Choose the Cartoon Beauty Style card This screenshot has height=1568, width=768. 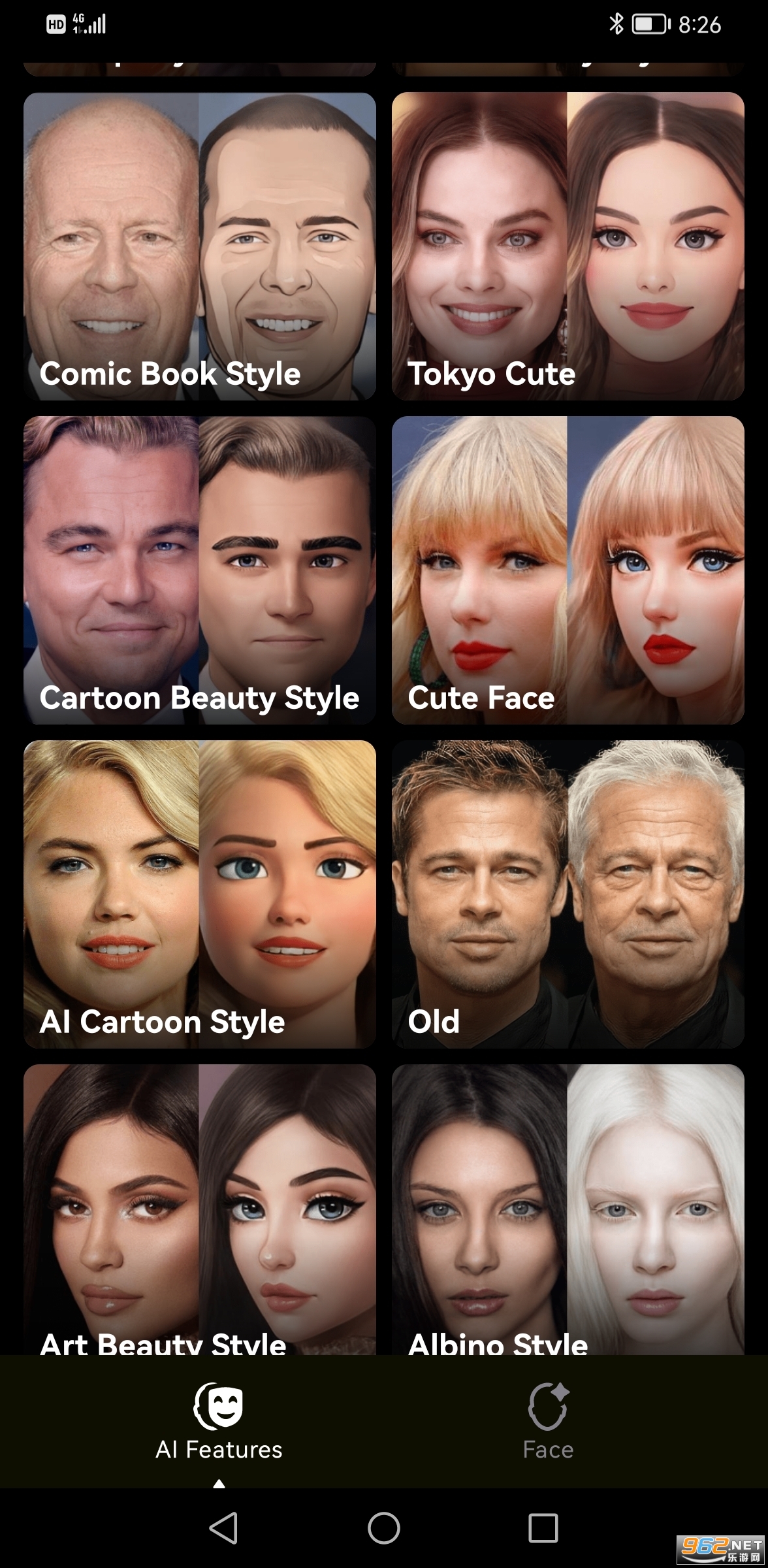(x=200, y=570)
